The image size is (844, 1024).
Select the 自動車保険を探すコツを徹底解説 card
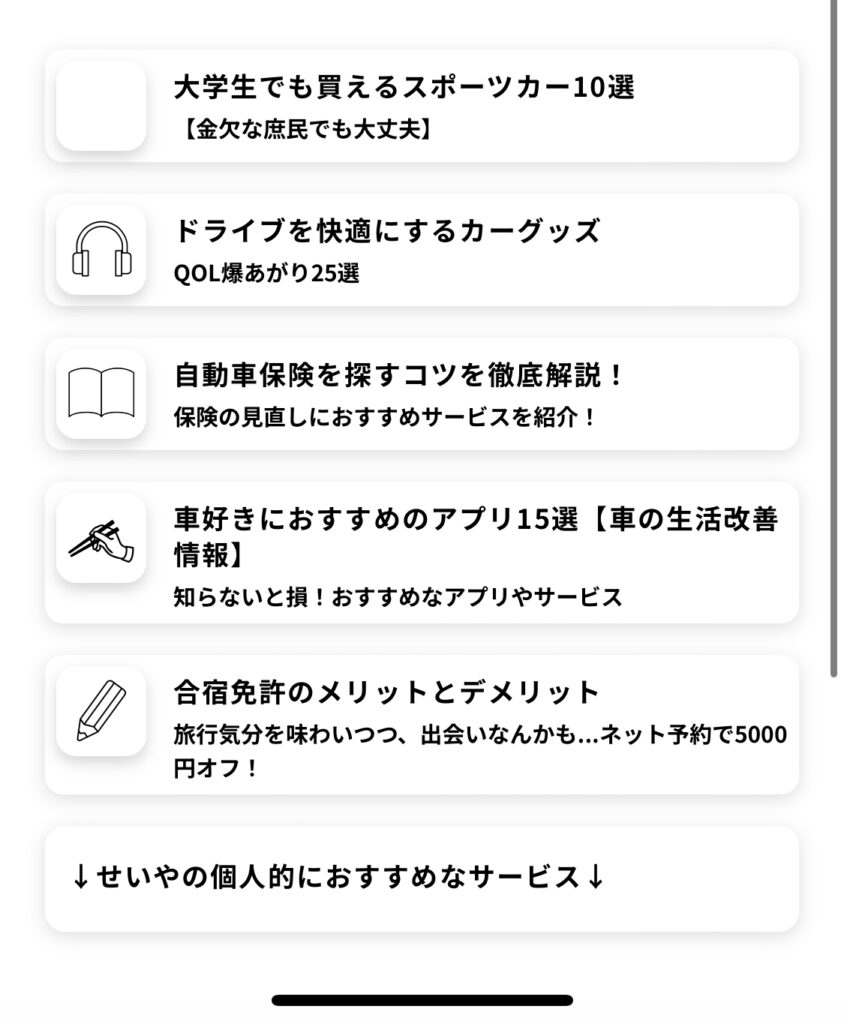tap(421, 393)
